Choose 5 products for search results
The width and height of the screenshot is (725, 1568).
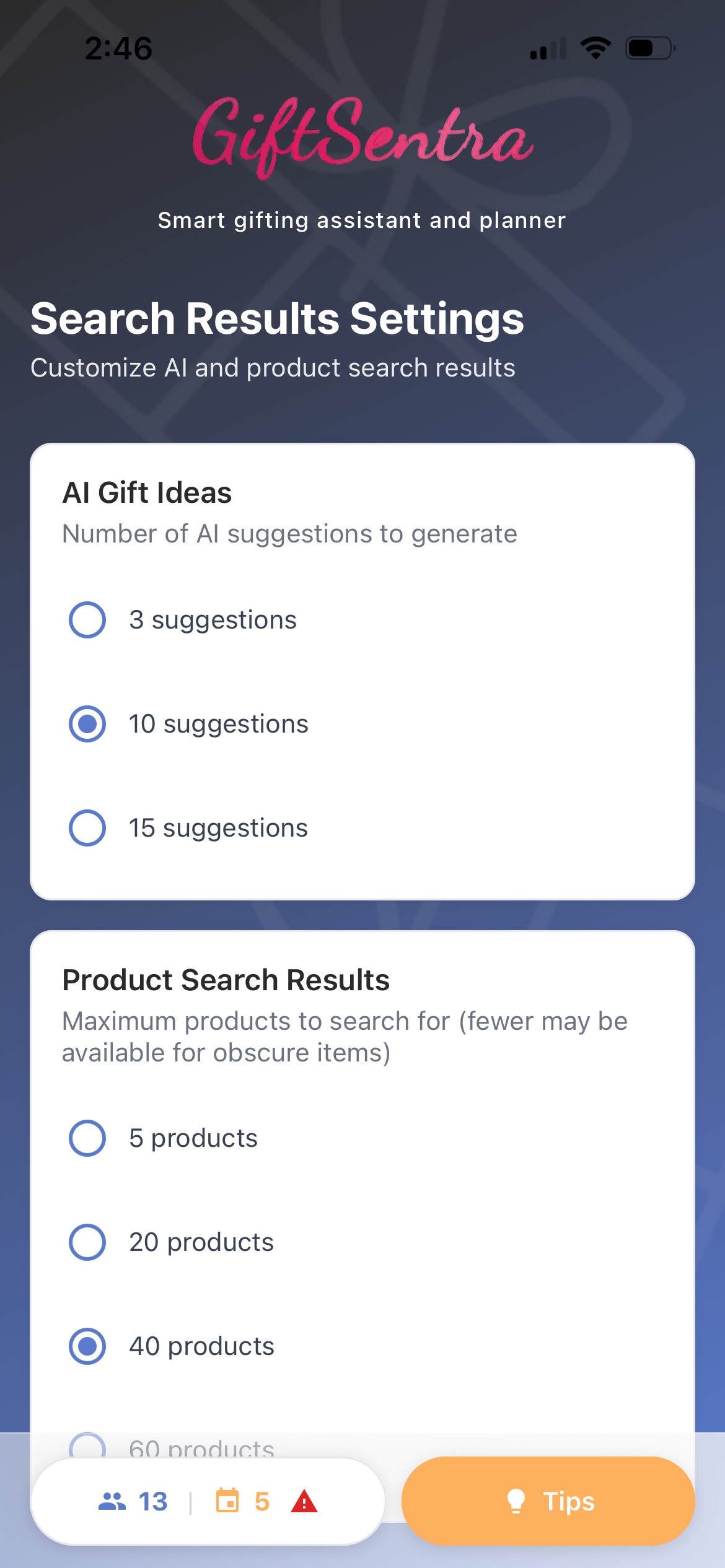click(87, 1137)
